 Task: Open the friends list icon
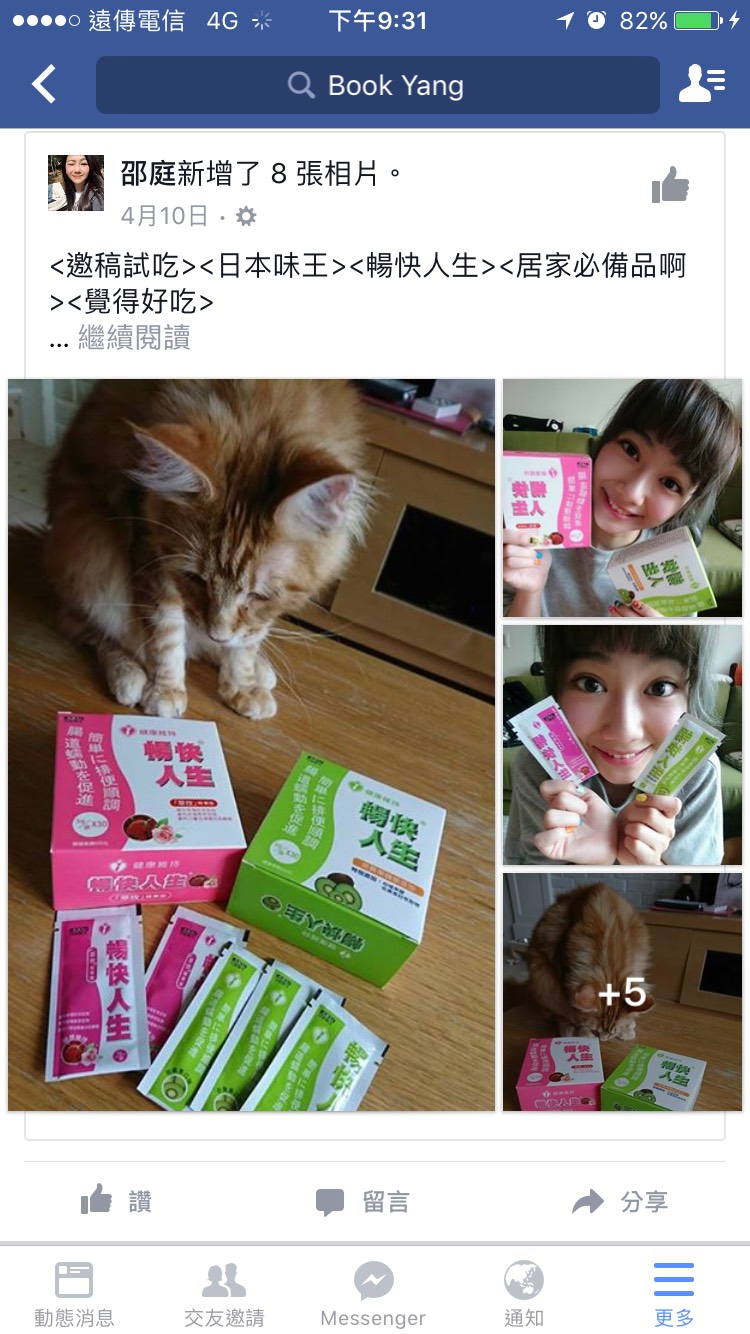(x=701, y=85)
